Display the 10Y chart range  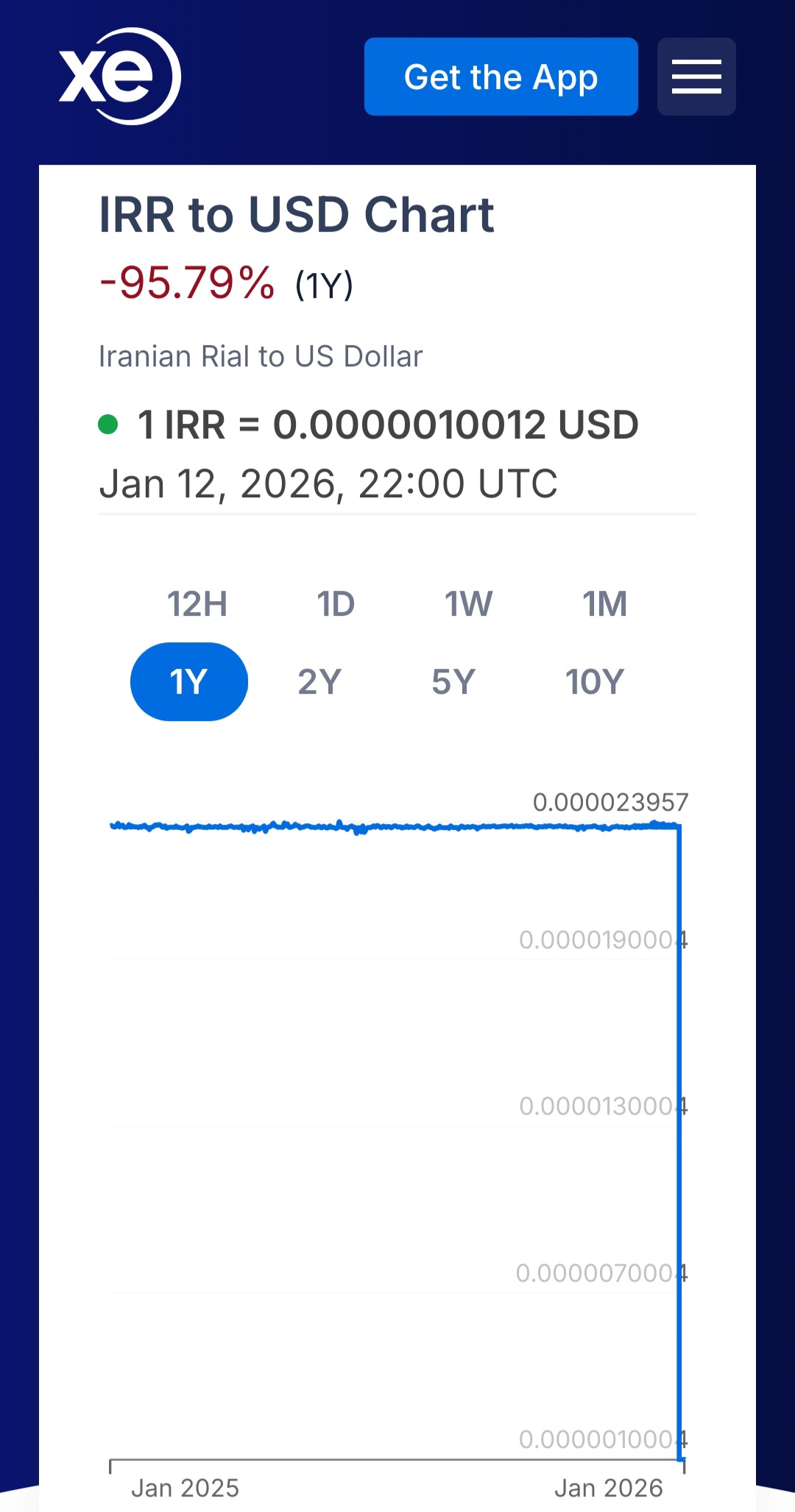coord(594,682)
